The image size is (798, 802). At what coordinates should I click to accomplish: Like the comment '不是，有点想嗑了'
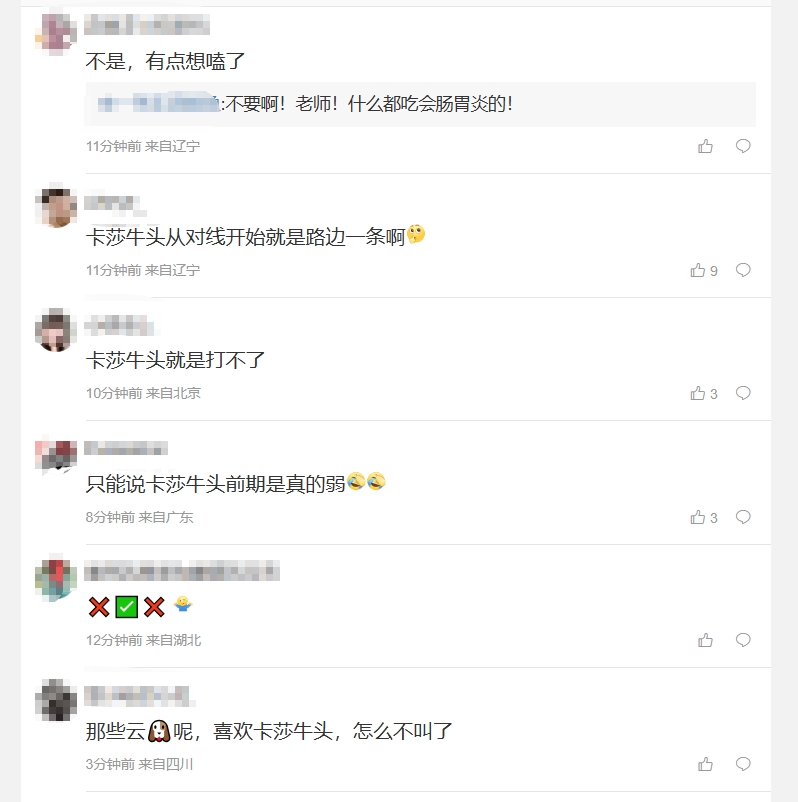coord(706,146)
